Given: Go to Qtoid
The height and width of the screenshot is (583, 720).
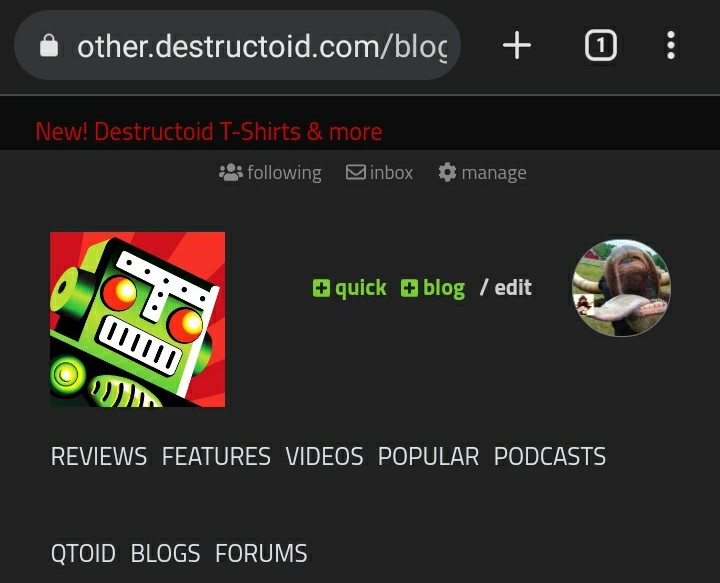Looking at the screenshot, I should point(83,553).
